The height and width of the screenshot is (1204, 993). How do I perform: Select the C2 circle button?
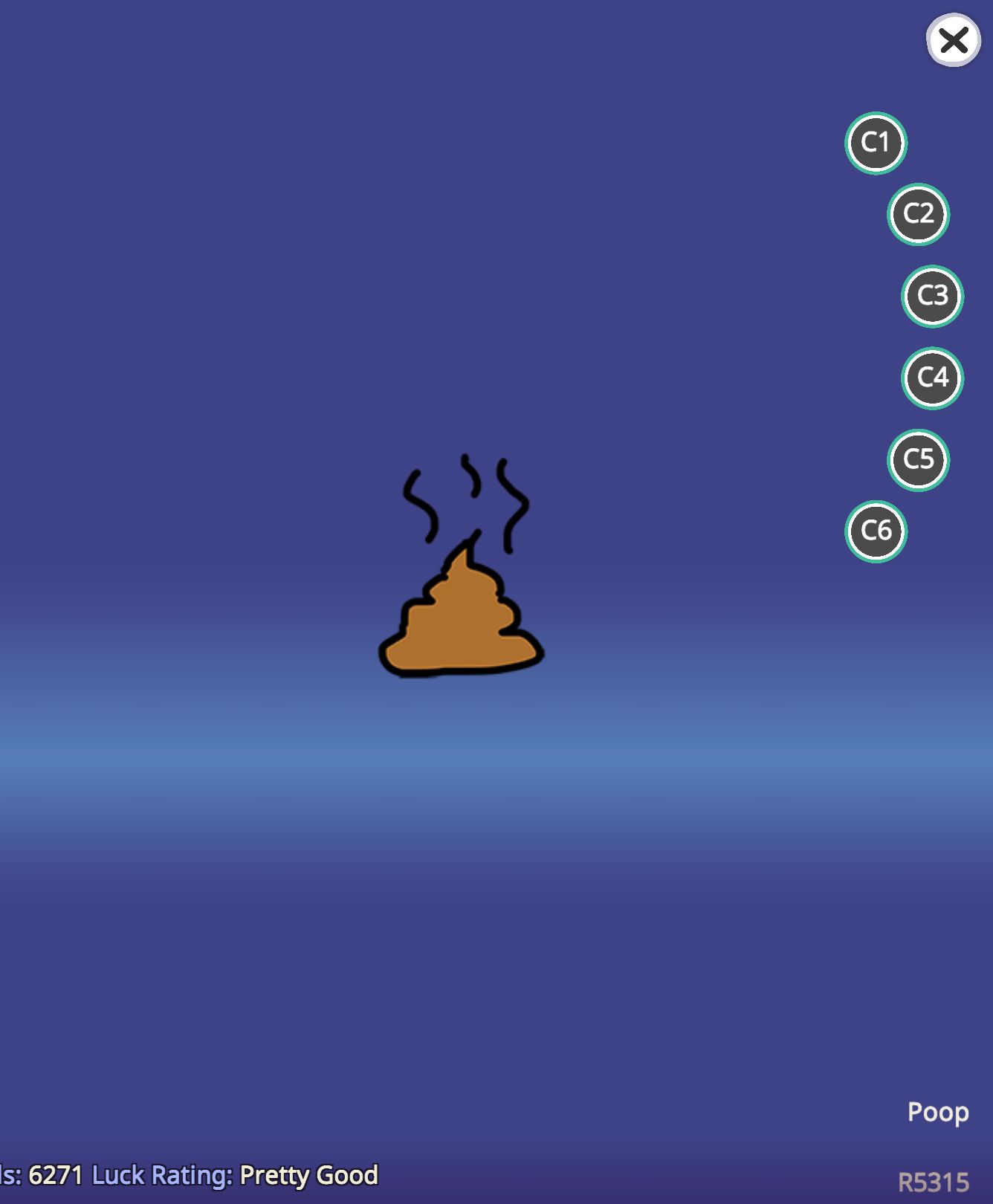[918, 214]
